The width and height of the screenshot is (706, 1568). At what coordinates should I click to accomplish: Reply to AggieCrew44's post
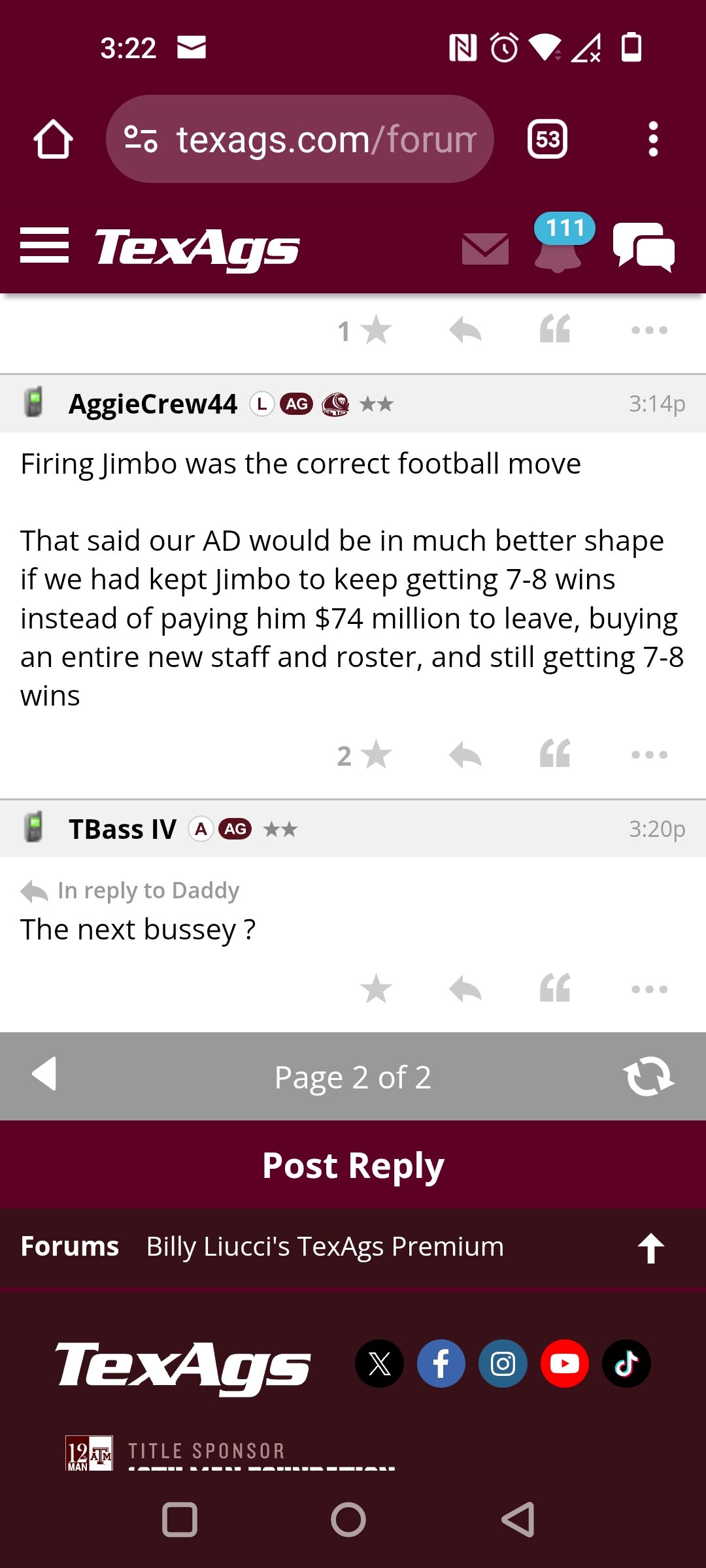tap(465, 755)
